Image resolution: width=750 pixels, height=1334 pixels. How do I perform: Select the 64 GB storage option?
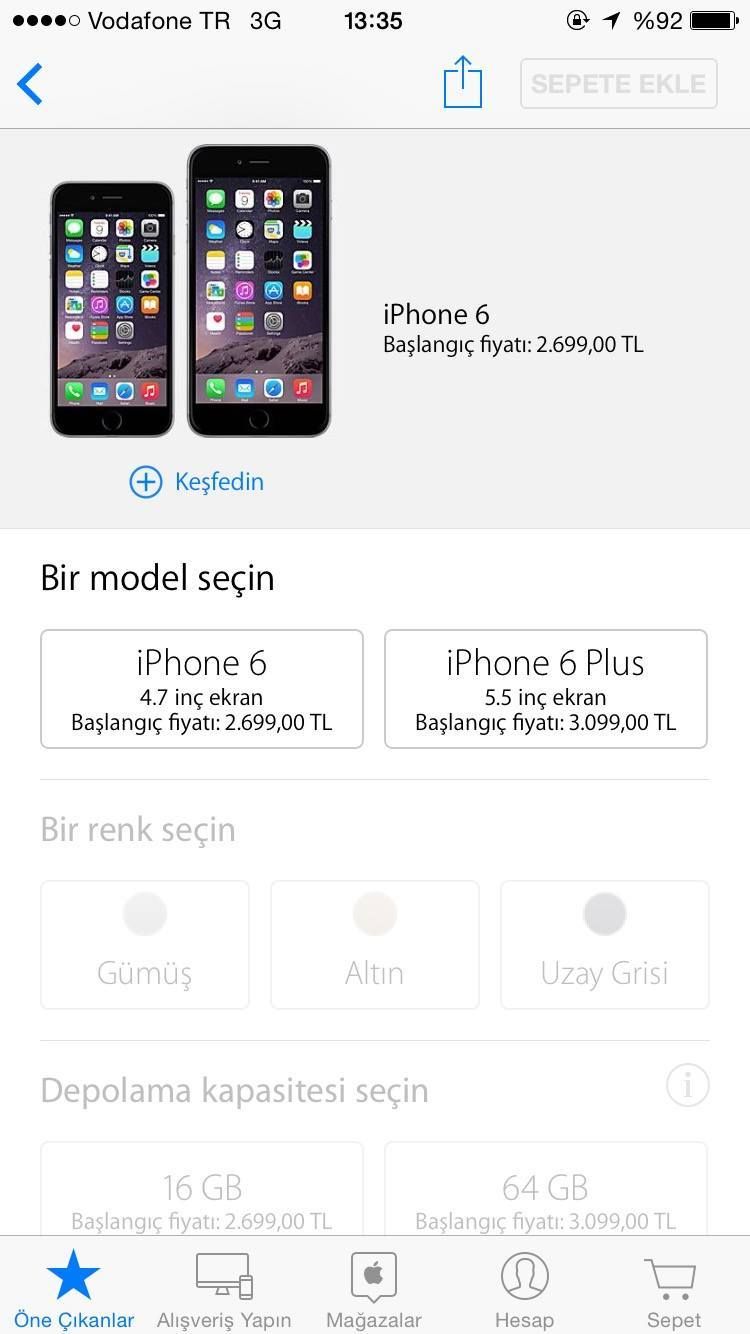point(545,1195)
